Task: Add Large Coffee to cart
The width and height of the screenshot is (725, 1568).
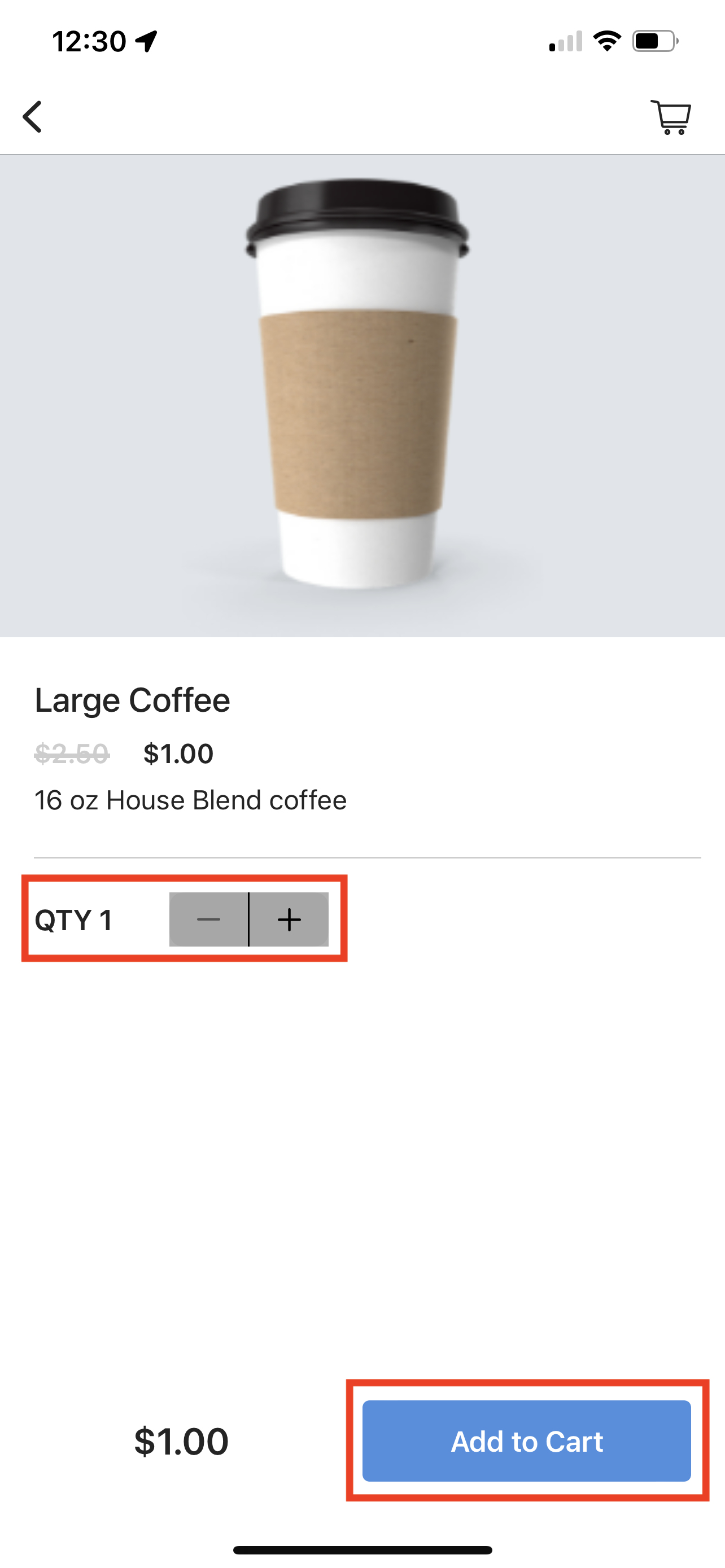Action: click(526, 1441)
